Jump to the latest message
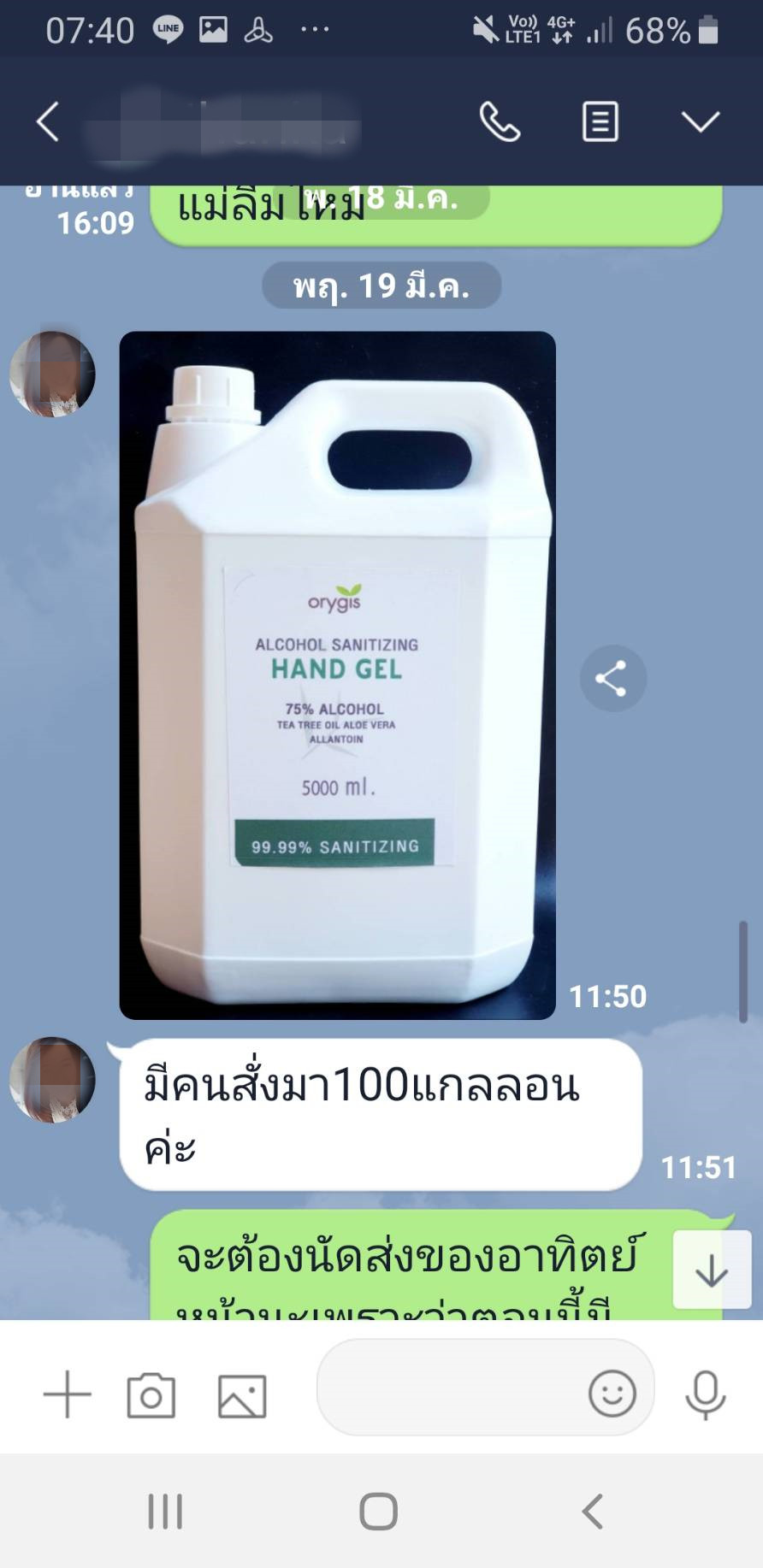This screenshot has height=1568, width=763. (711, 1270)
